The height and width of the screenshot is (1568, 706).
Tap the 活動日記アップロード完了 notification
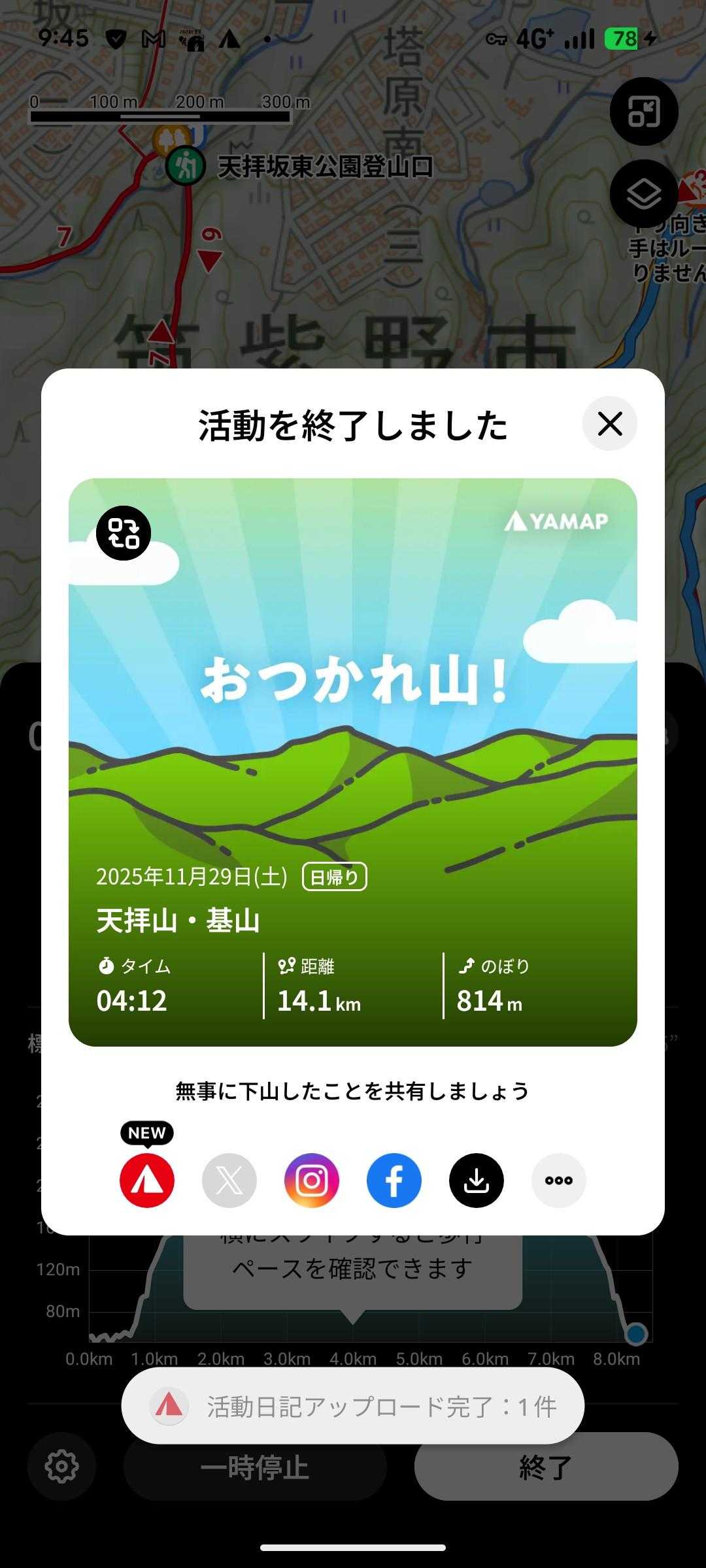353,1406
